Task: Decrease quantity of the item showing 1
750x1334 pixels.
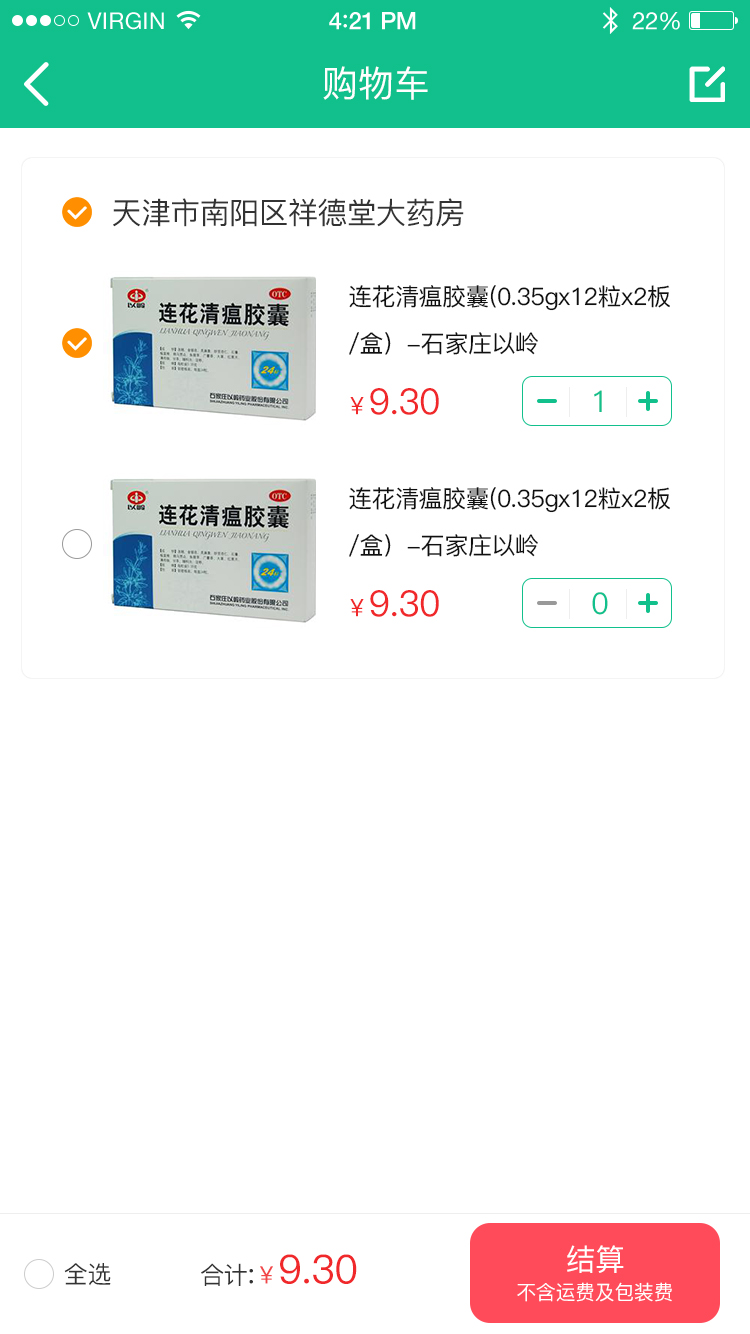Action: [547, 402]
